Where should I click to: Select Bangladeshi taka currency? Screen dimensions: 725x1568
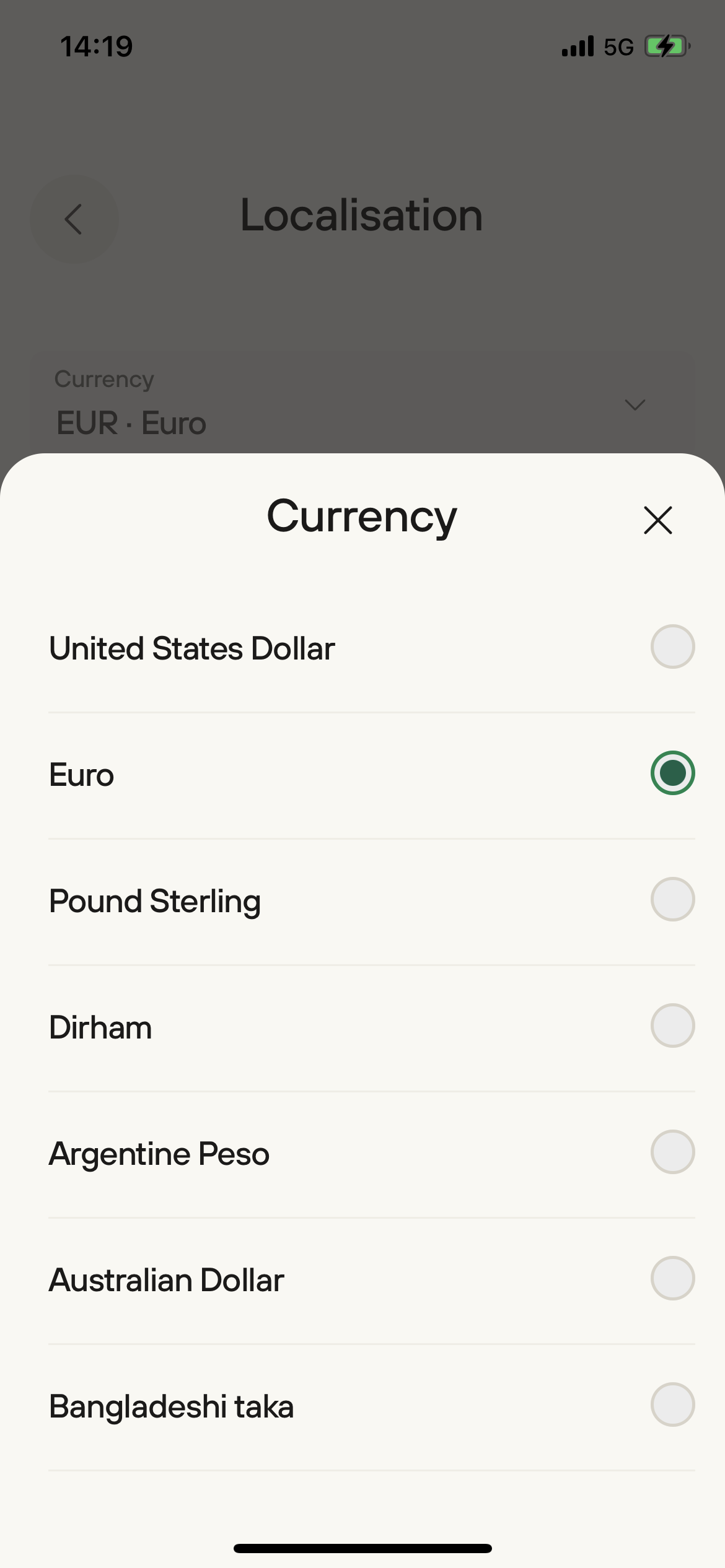(x=672, y=1405)
